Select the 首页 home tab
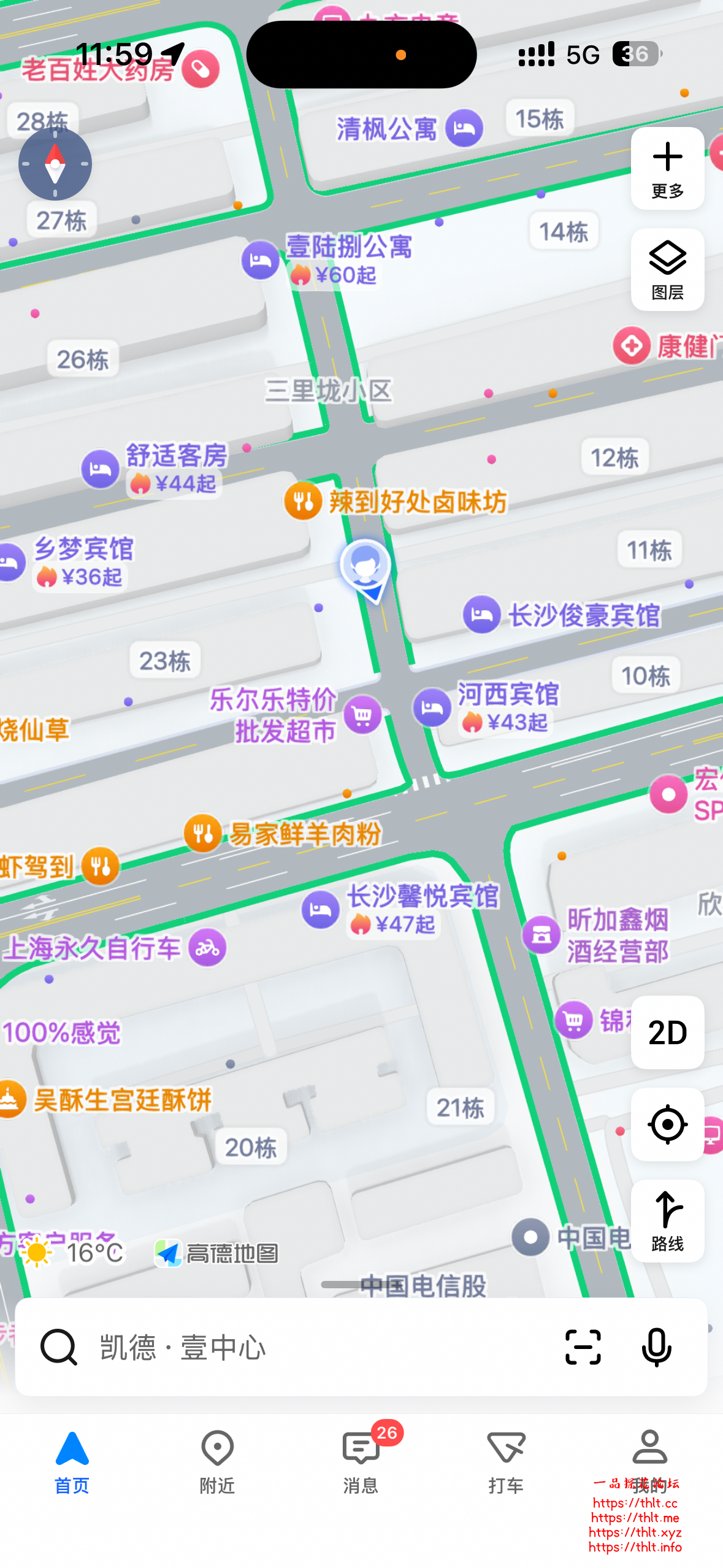The width and height of the screenshot is (723, 1568). 72,1462
